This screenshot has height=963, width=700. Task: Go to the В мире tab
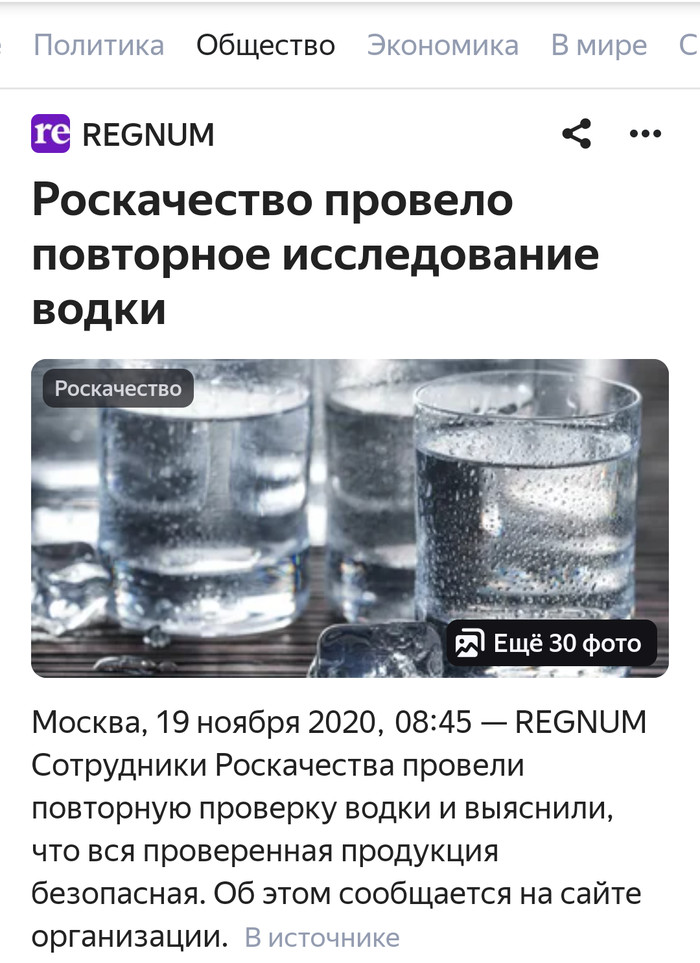[598, 45]
